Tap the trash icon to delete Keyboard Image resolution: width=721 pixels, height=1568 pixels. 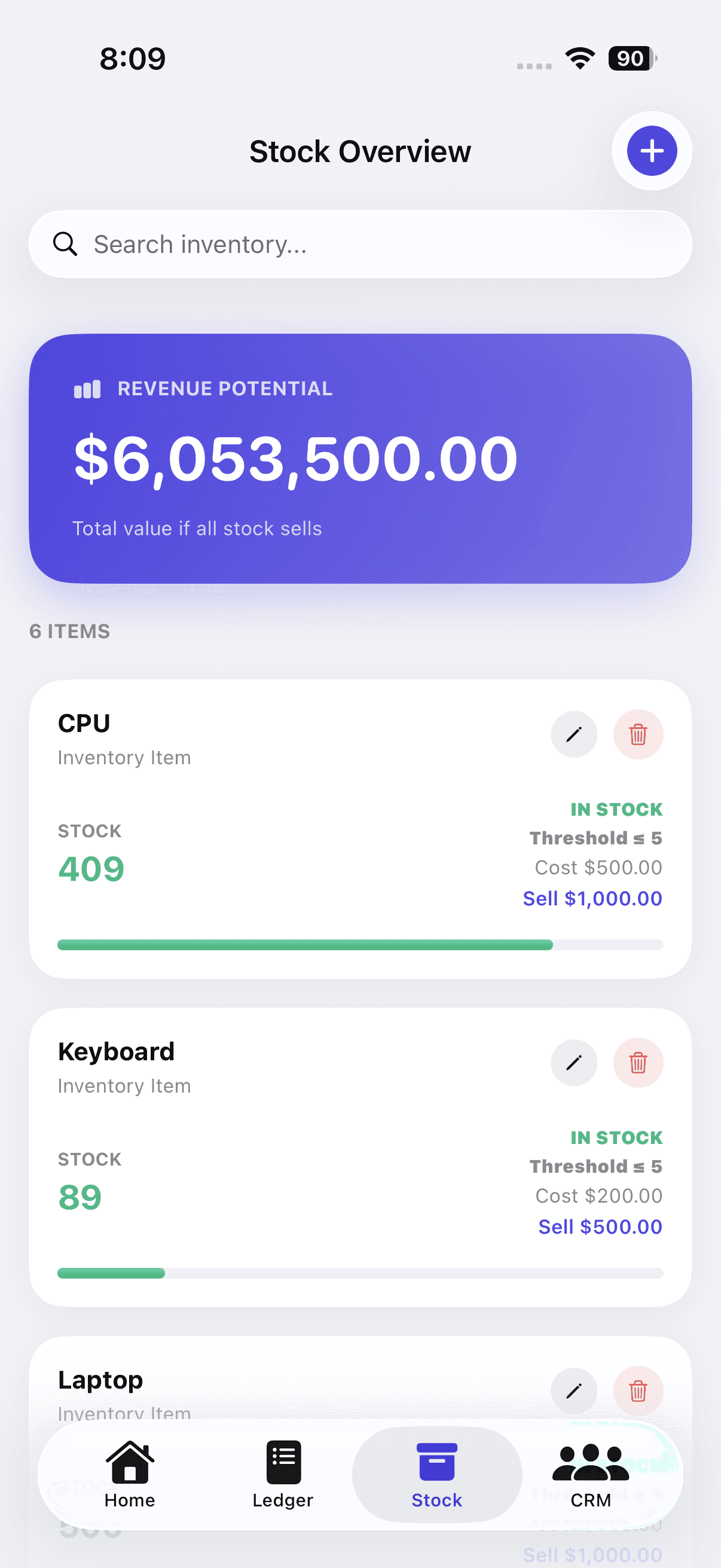coord(638,1063)
